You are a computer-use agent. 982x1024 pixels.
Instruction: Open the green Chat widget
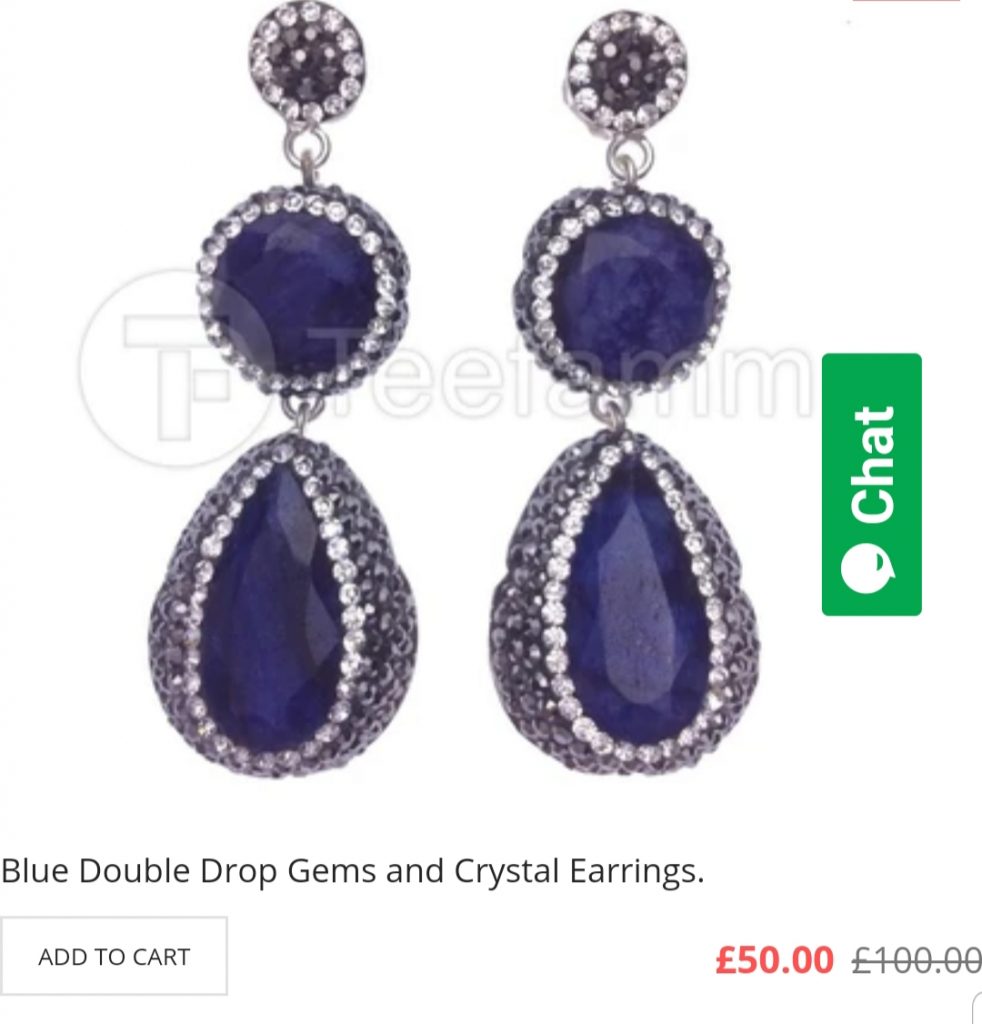pos(871,484)
